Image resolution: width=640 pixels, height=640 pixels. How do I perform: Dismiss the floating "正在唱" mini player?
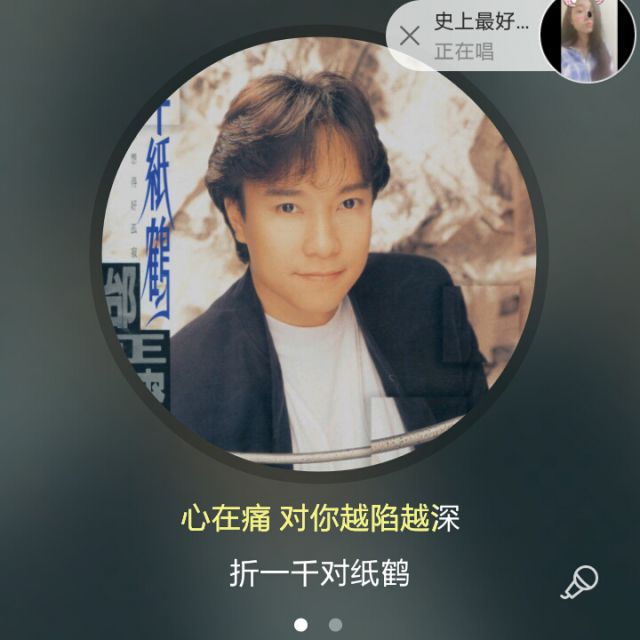[x=409, y=37]
